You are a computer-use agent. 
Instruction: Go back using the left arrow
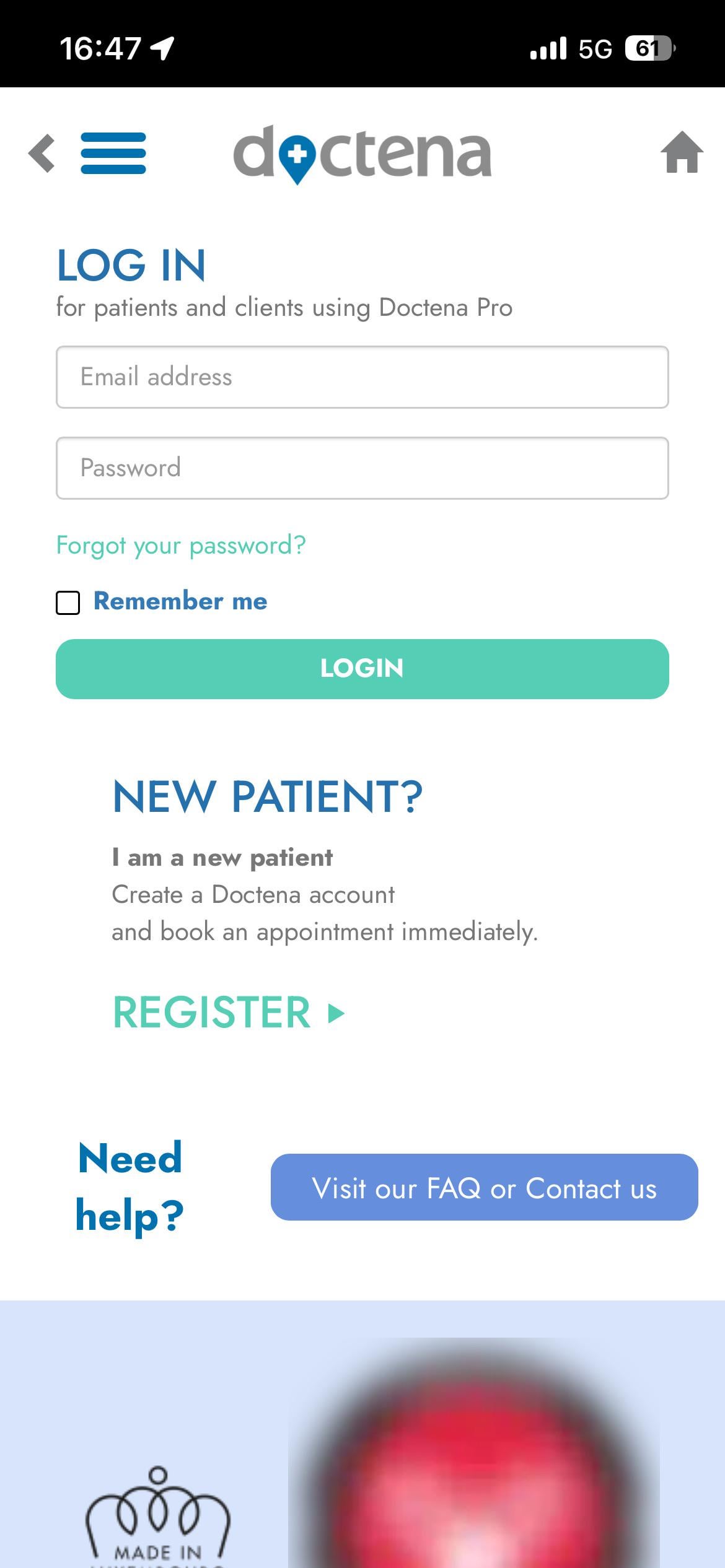pos(42,153)
